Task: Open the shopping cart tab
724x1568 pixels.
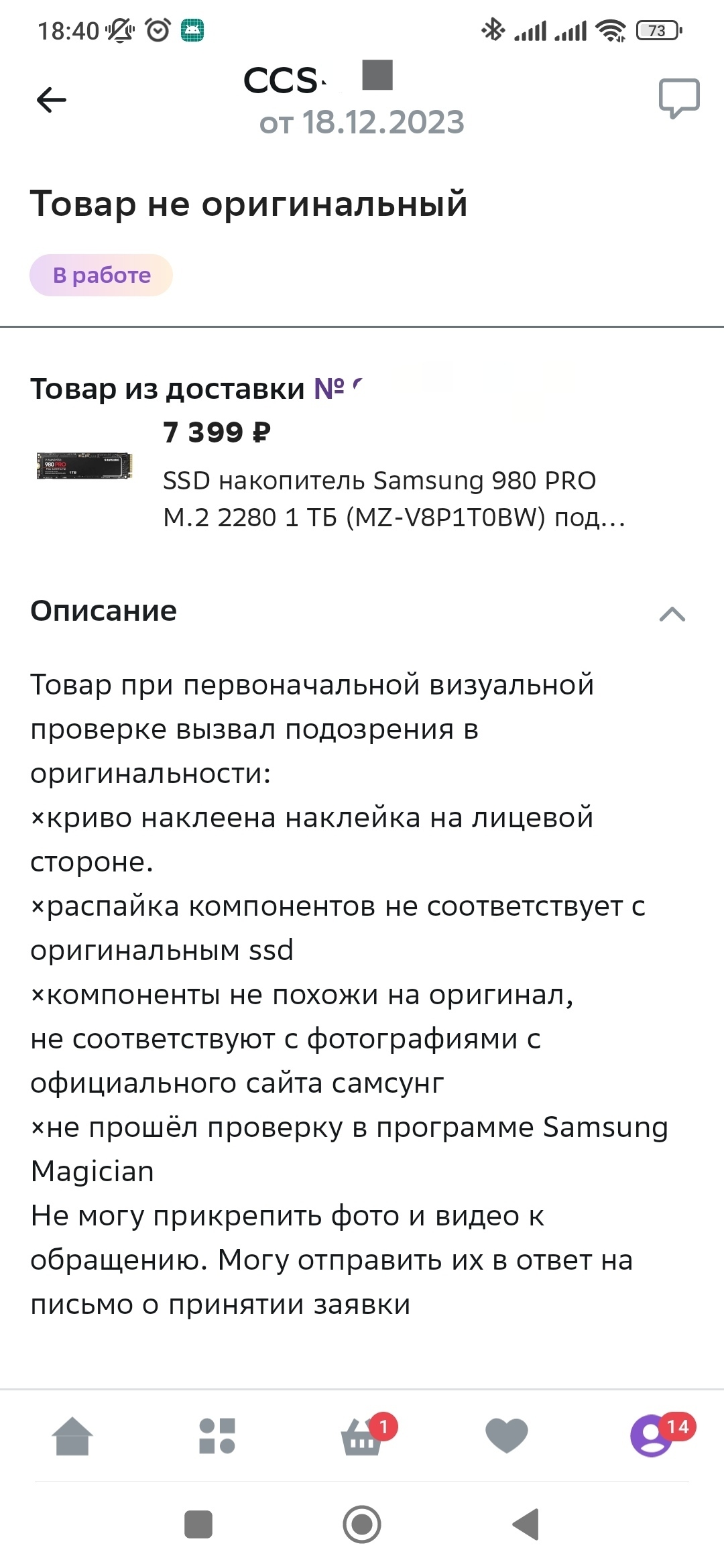Action: (363, 1436)
